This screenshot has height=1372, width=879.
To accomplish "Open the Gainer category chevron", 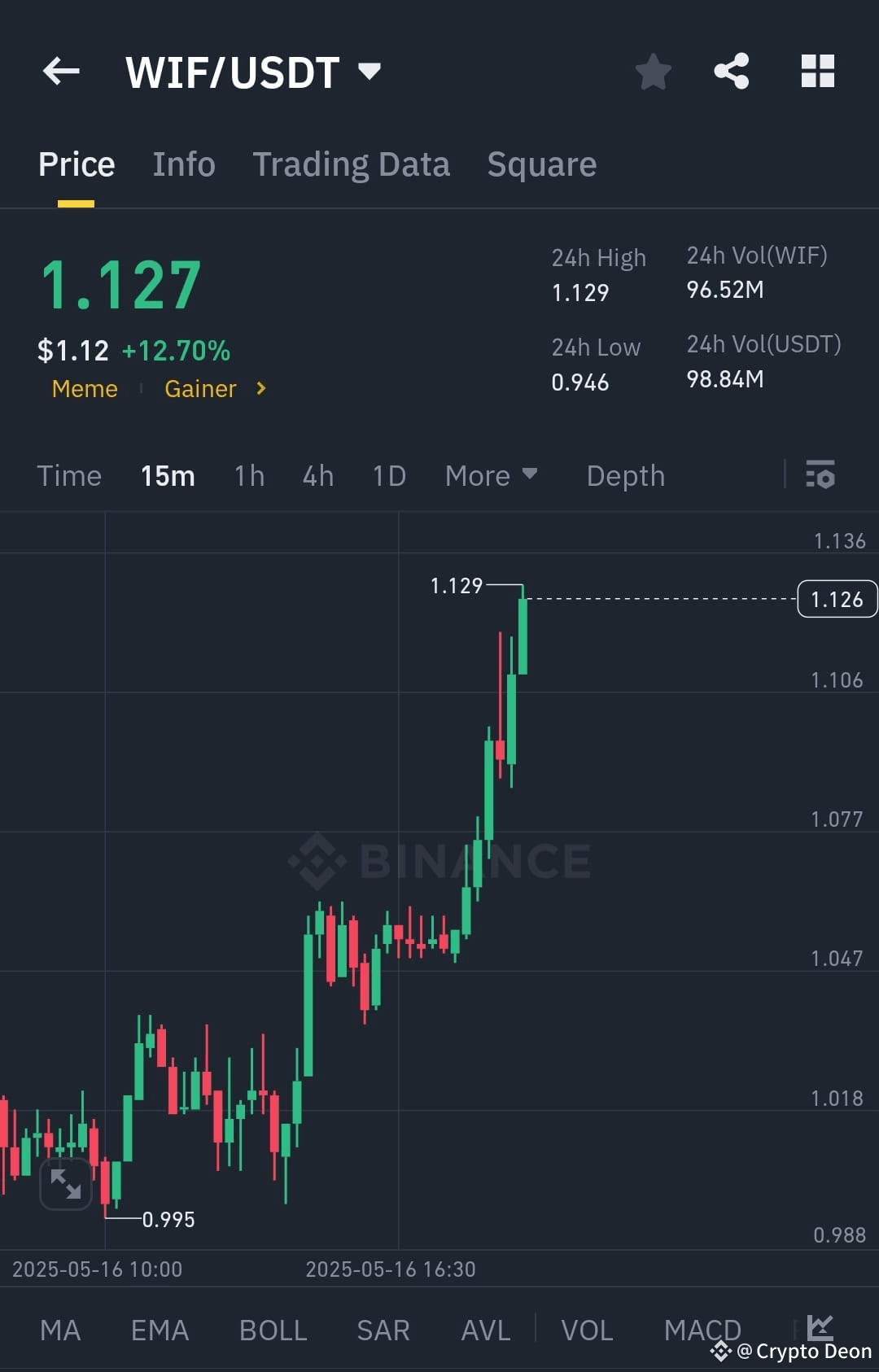I will click(x=260, y=389).
